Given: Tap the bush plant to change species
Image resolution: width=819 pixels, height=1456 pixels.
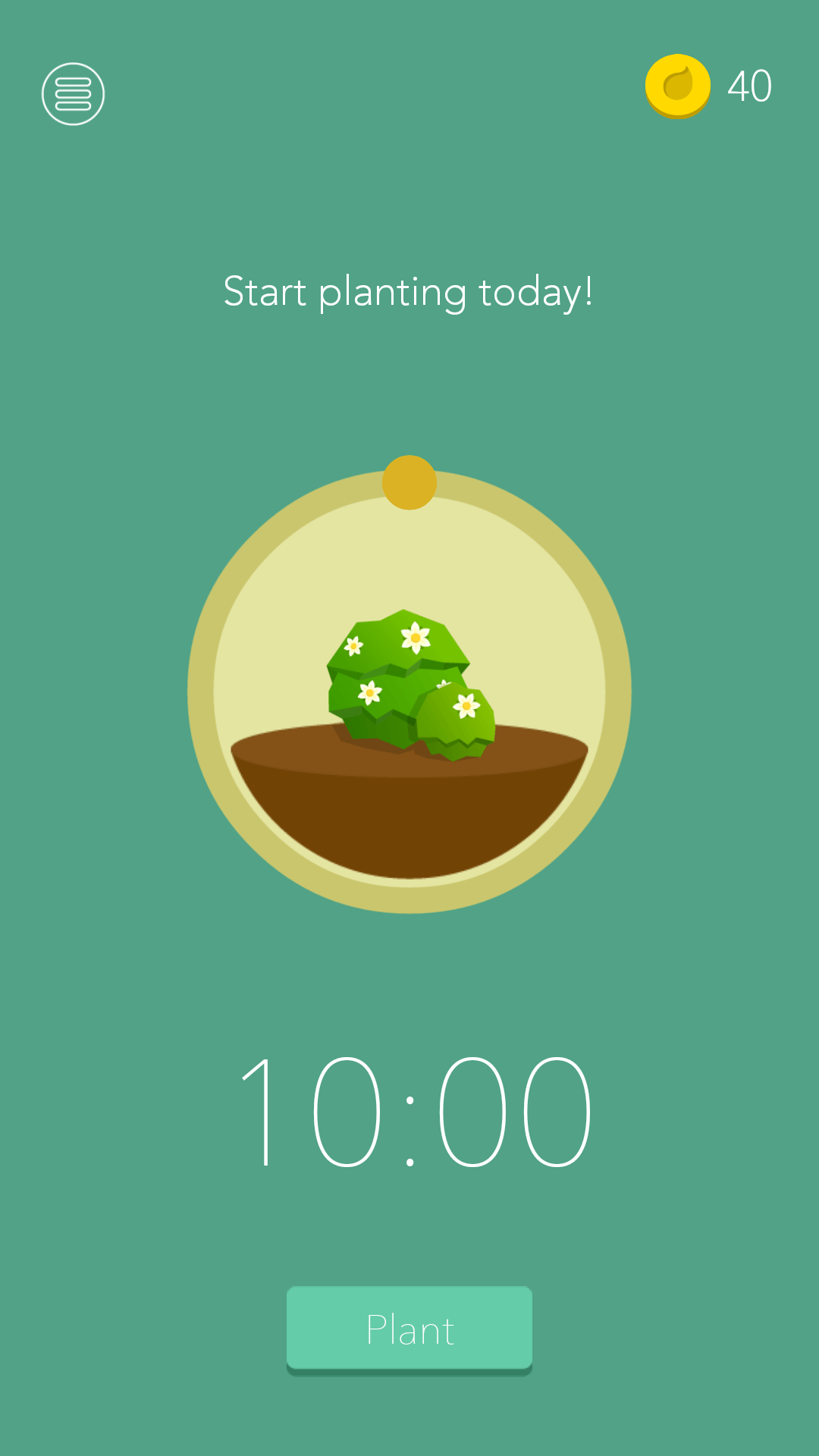Looking at the screenshot, I should pos(411,686).
